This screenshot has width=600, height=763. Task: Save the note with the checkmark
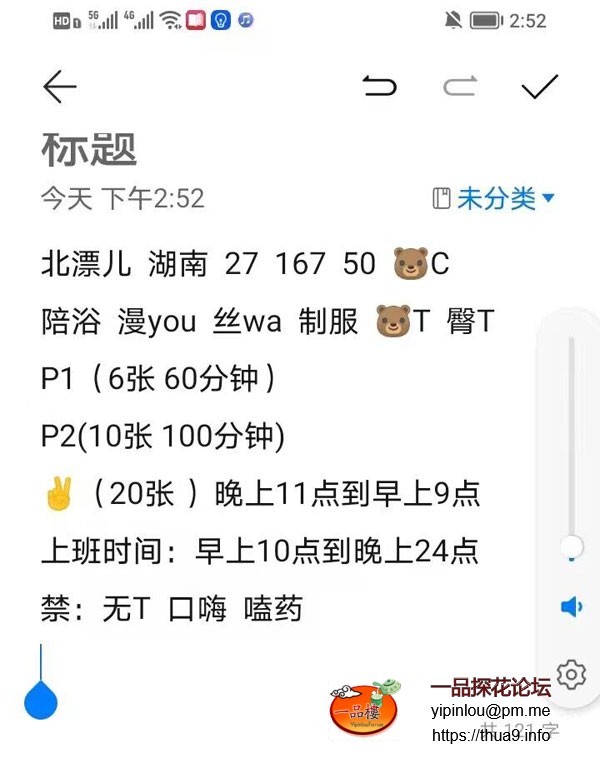[539, 88]
